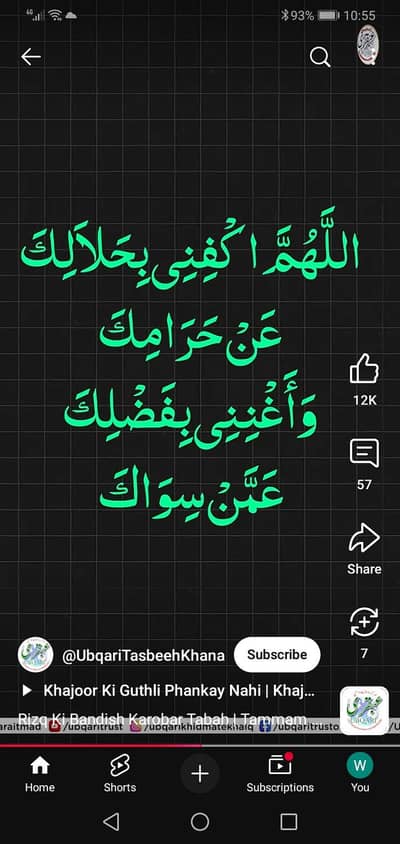Go back using the top arrow
Screen dimensions: 400x844
(31, 57)
